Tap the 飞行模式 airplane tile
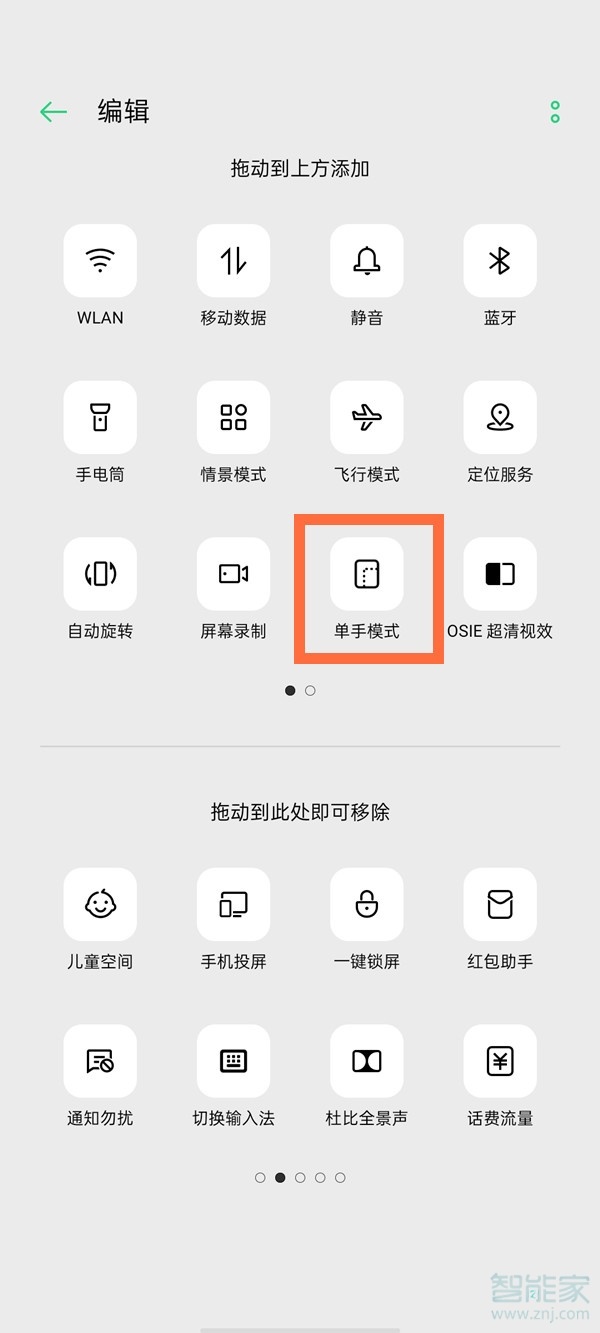 point(367,417)
